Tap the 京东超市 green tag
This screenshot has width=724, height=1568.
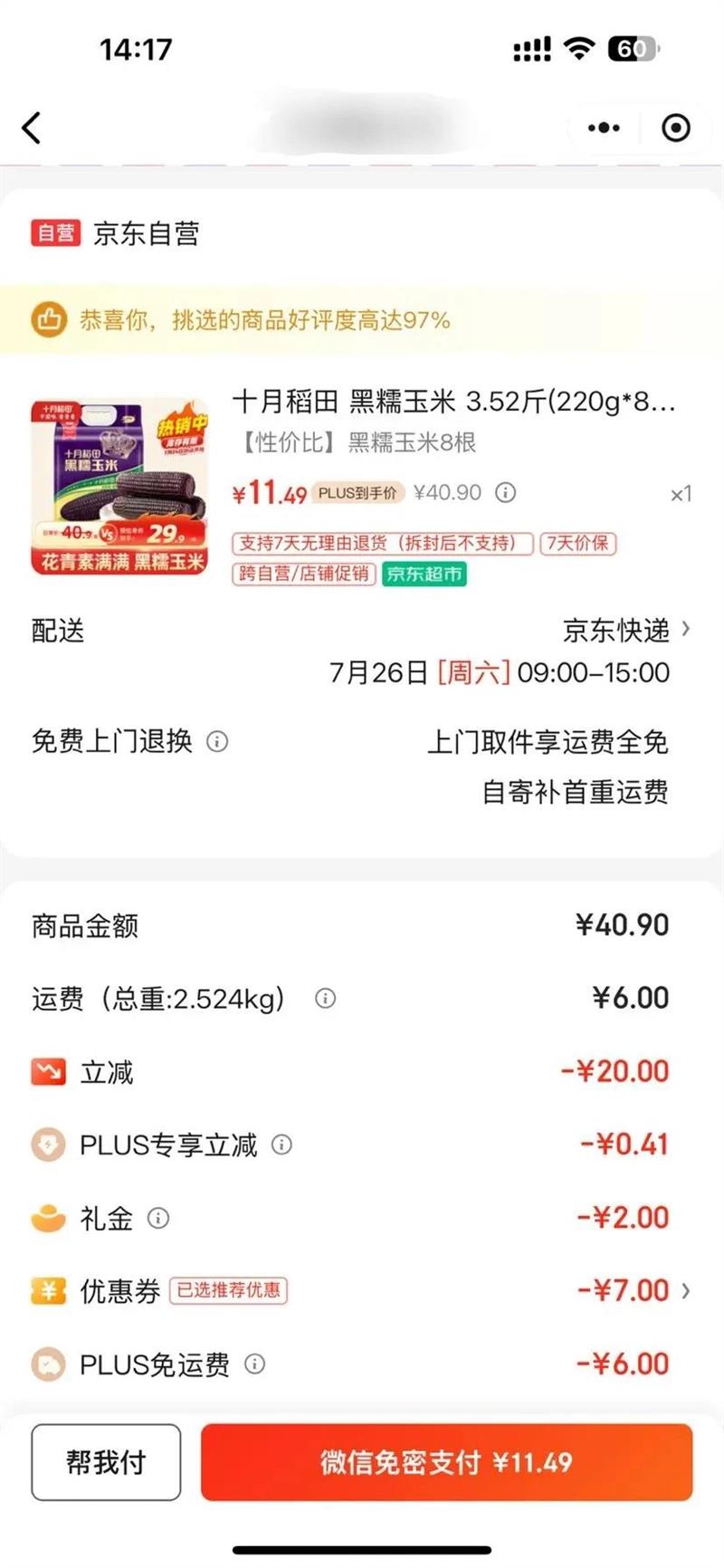tap(424, 575)
